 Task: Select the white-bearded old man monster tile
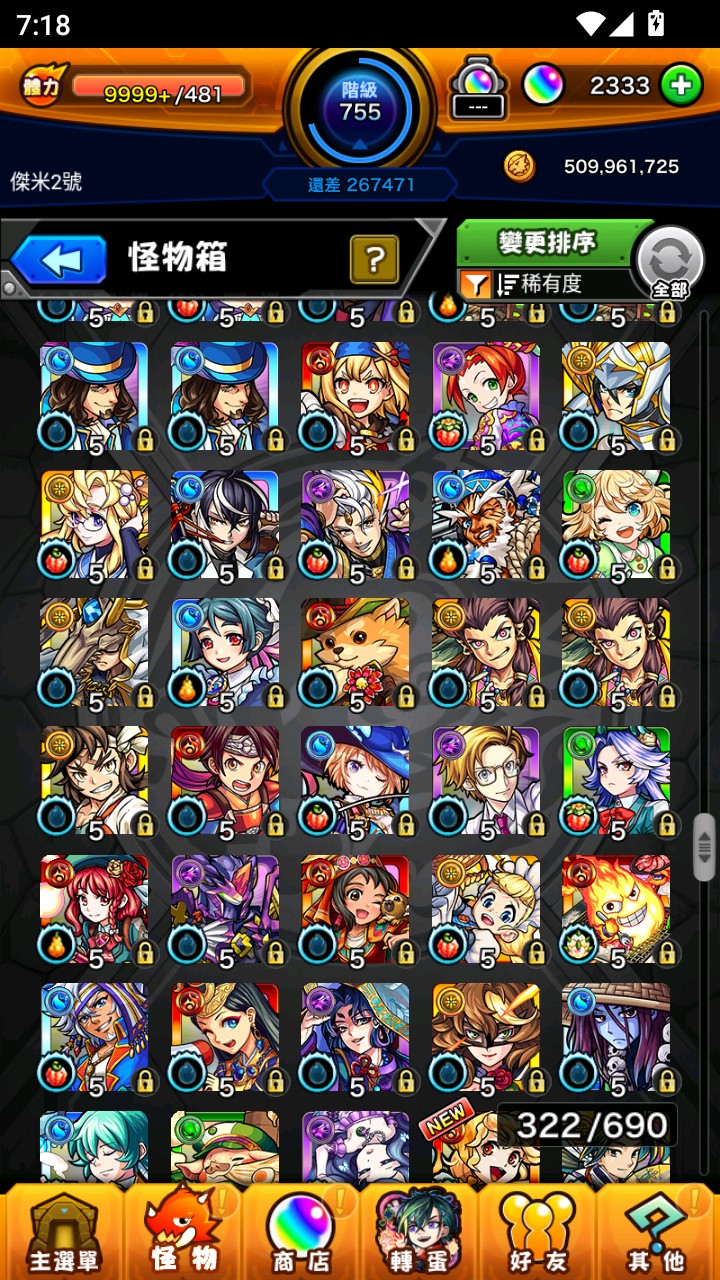(486, 524)
